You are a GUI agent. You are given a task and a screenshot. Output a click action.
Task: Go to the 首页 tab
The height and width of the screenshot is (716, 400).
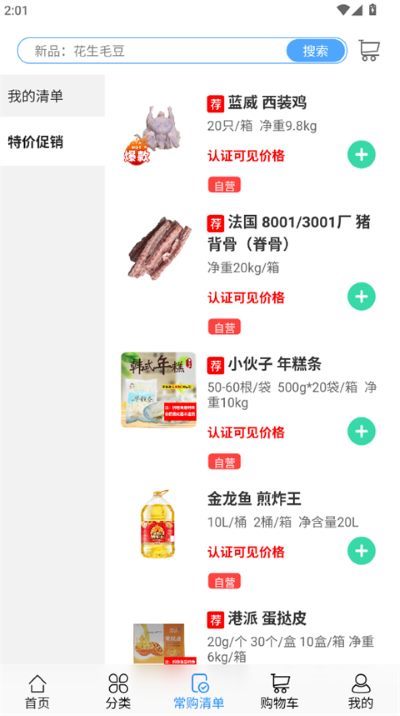[x=37, y=691]
